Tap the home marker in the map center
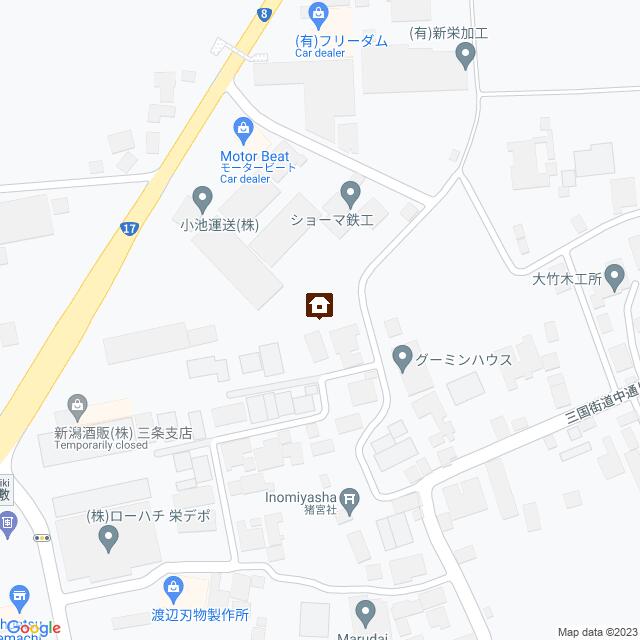Screen dimensions: 640x640 coord(320,304)
